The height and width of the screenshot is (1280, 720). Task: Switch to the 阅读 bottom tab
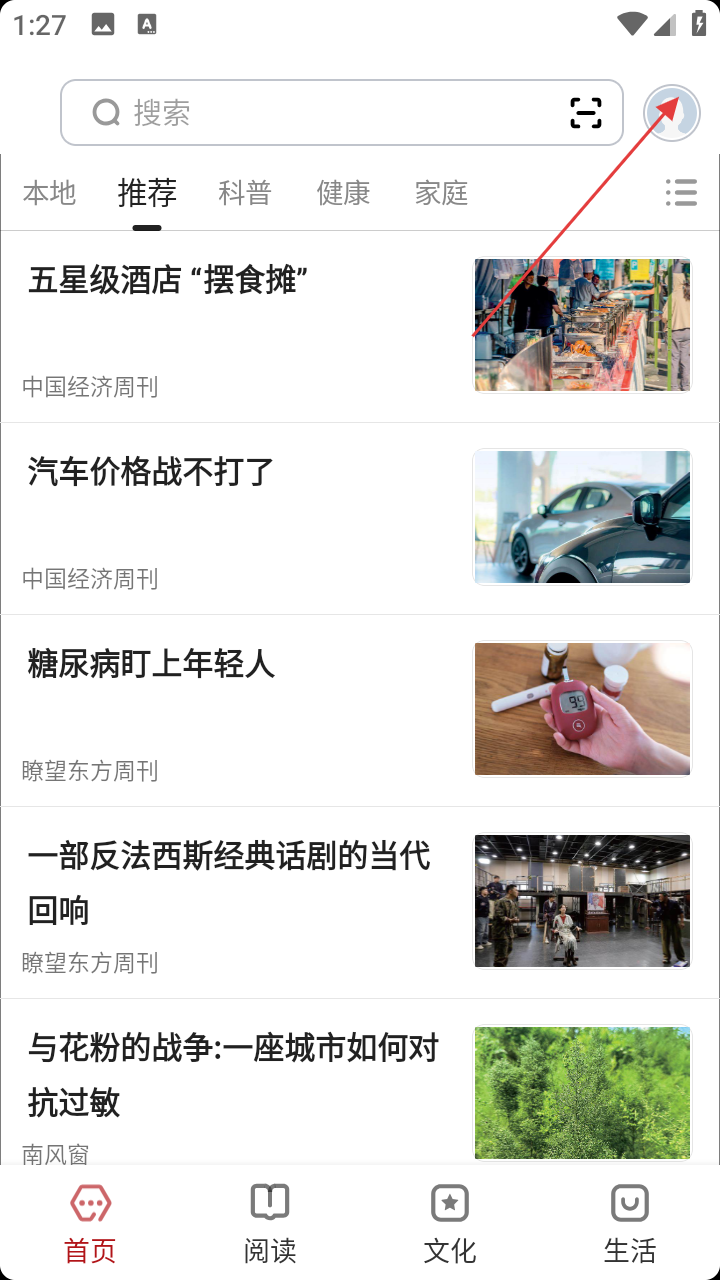coord(270,1223)
